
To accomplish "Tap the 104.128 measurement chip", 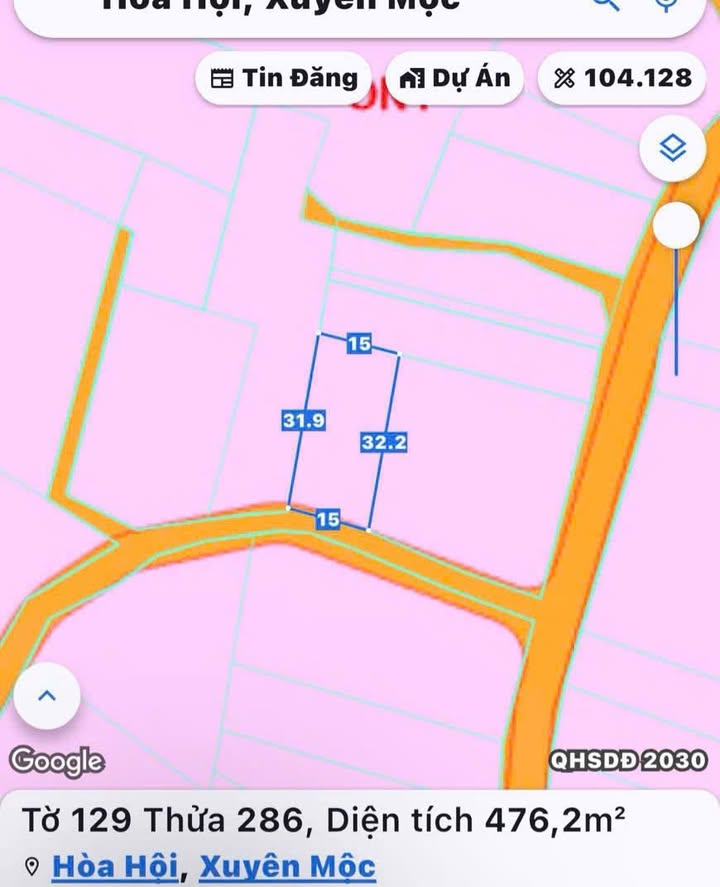I will [622, 78].
